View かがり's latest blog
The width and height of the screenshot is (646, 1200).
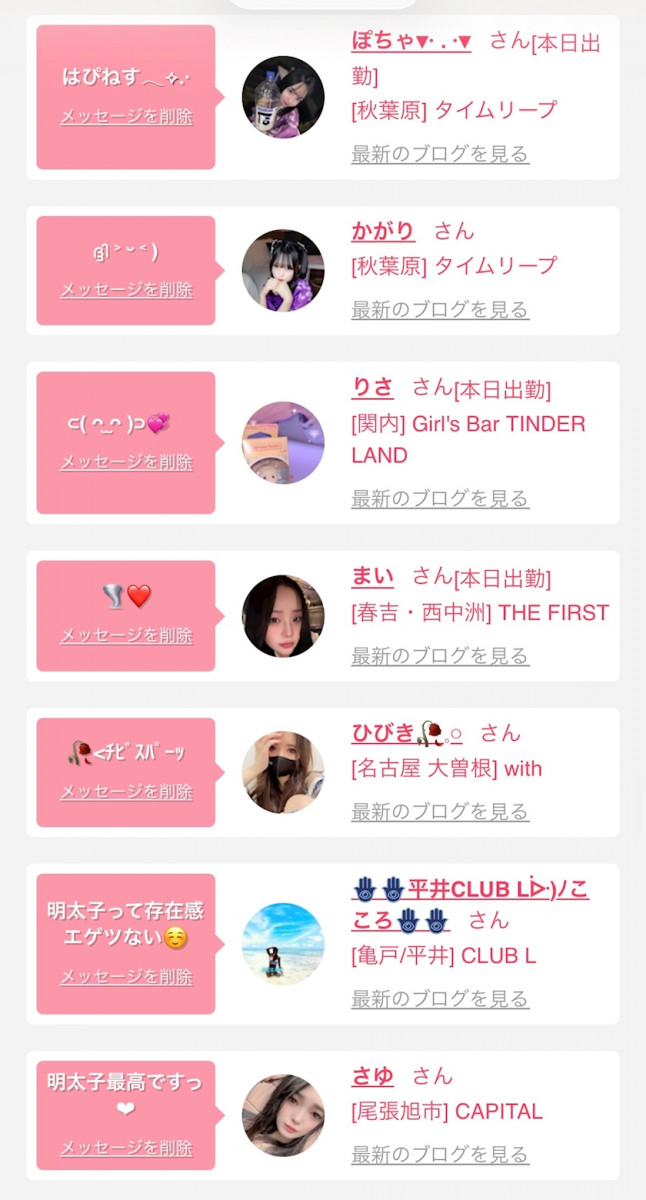440,310
